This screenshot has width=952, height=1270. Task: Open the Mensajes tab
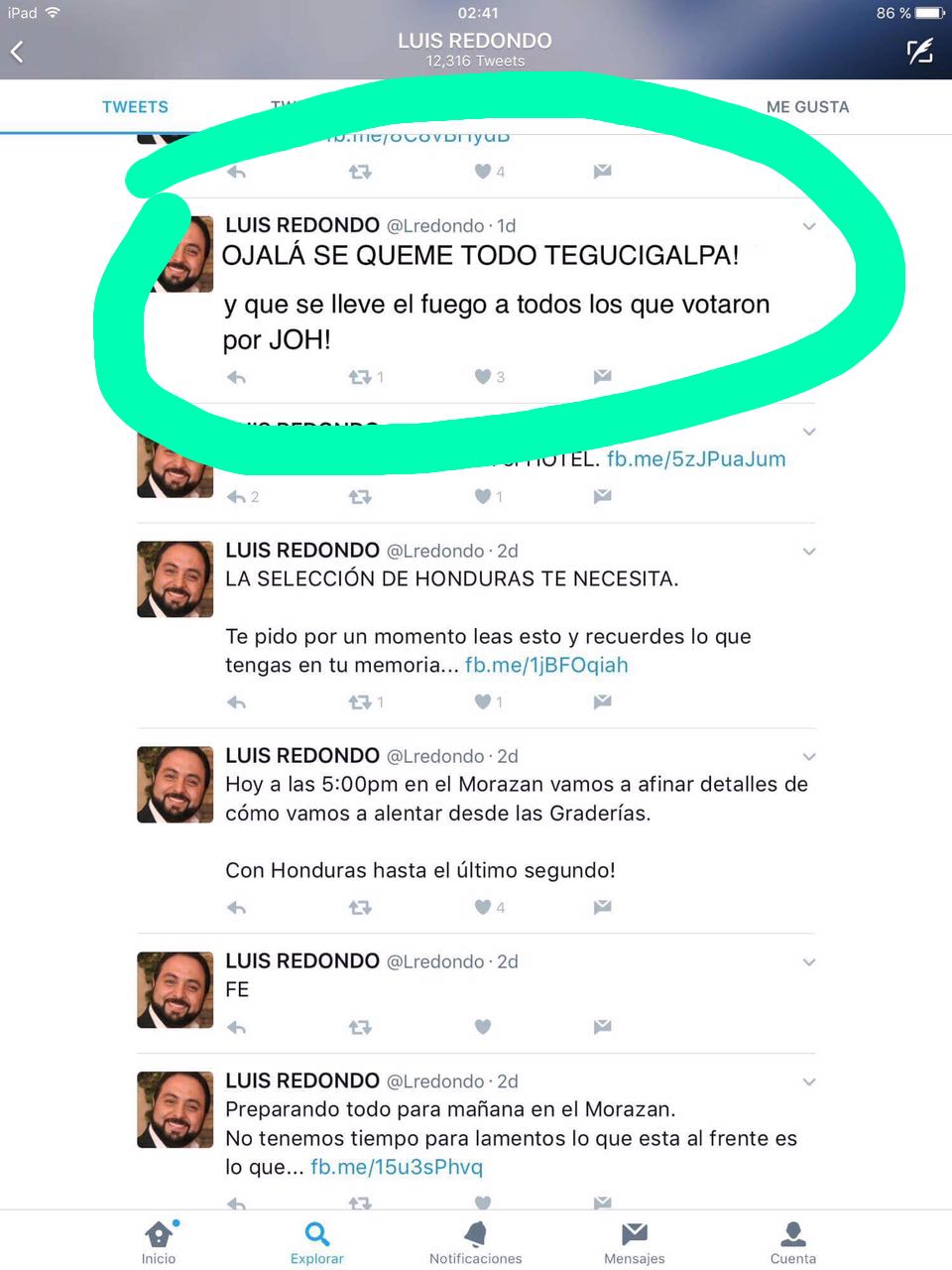634,1241
